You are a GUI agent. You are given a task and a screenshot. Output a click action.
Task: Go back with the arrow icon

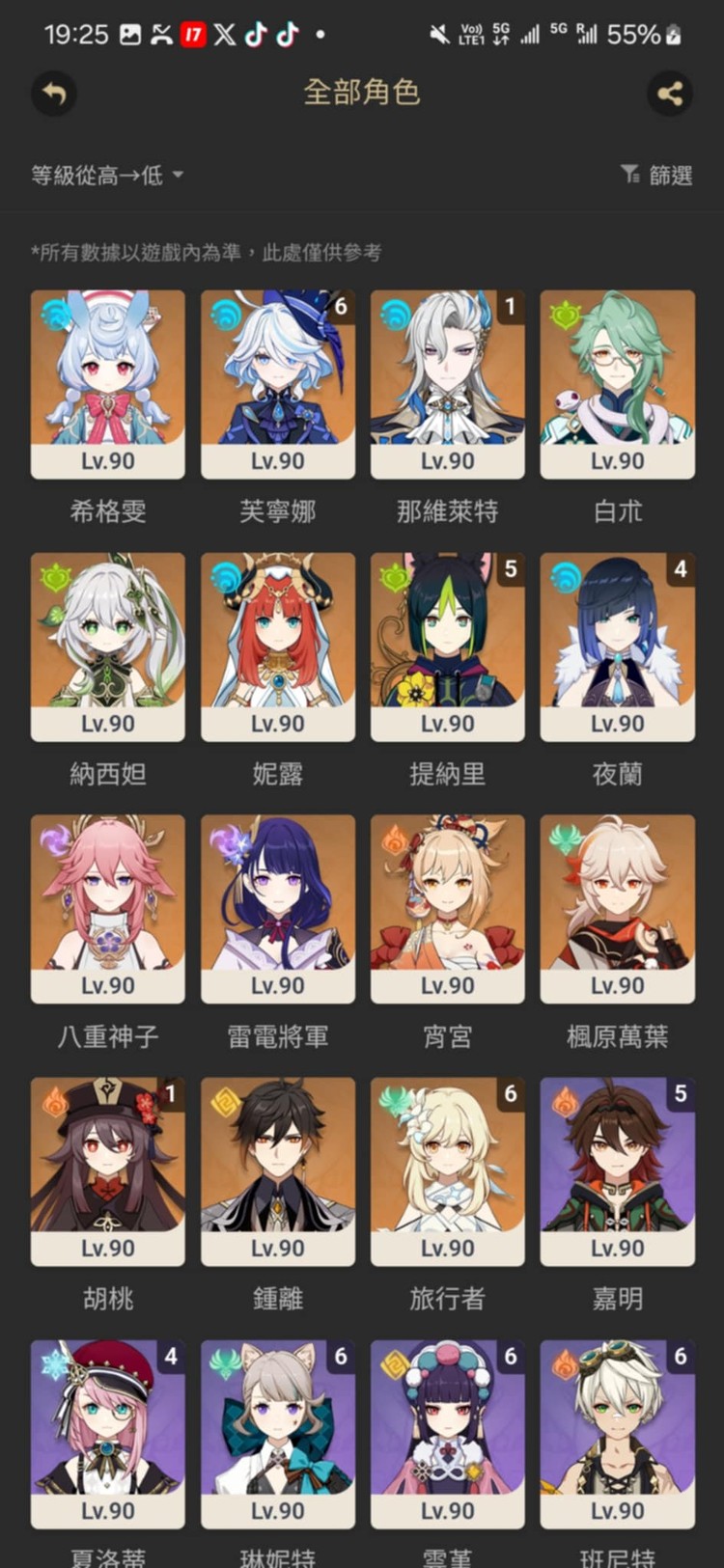click(54, 94)
